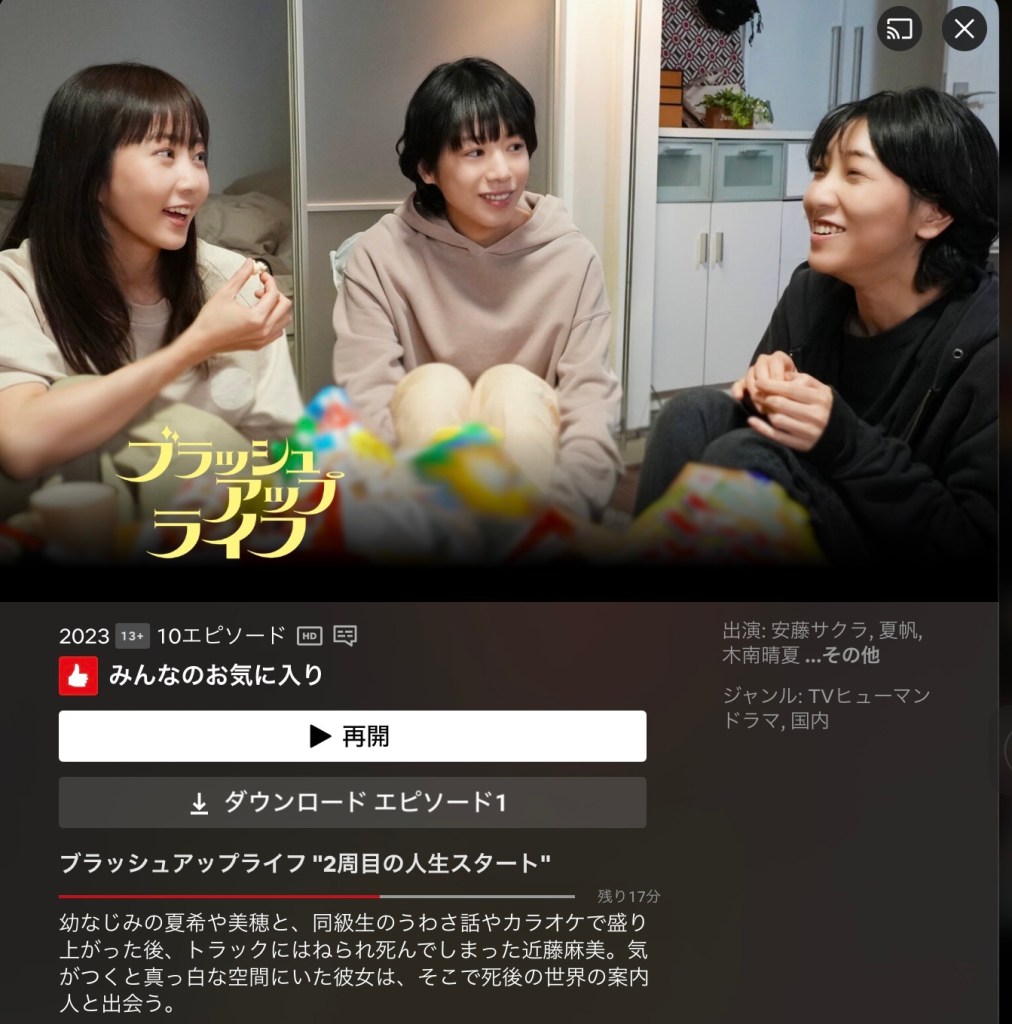1012x1024 pixels.
Task: Resume playback with the 再開 button
Action: coord(352,736)
